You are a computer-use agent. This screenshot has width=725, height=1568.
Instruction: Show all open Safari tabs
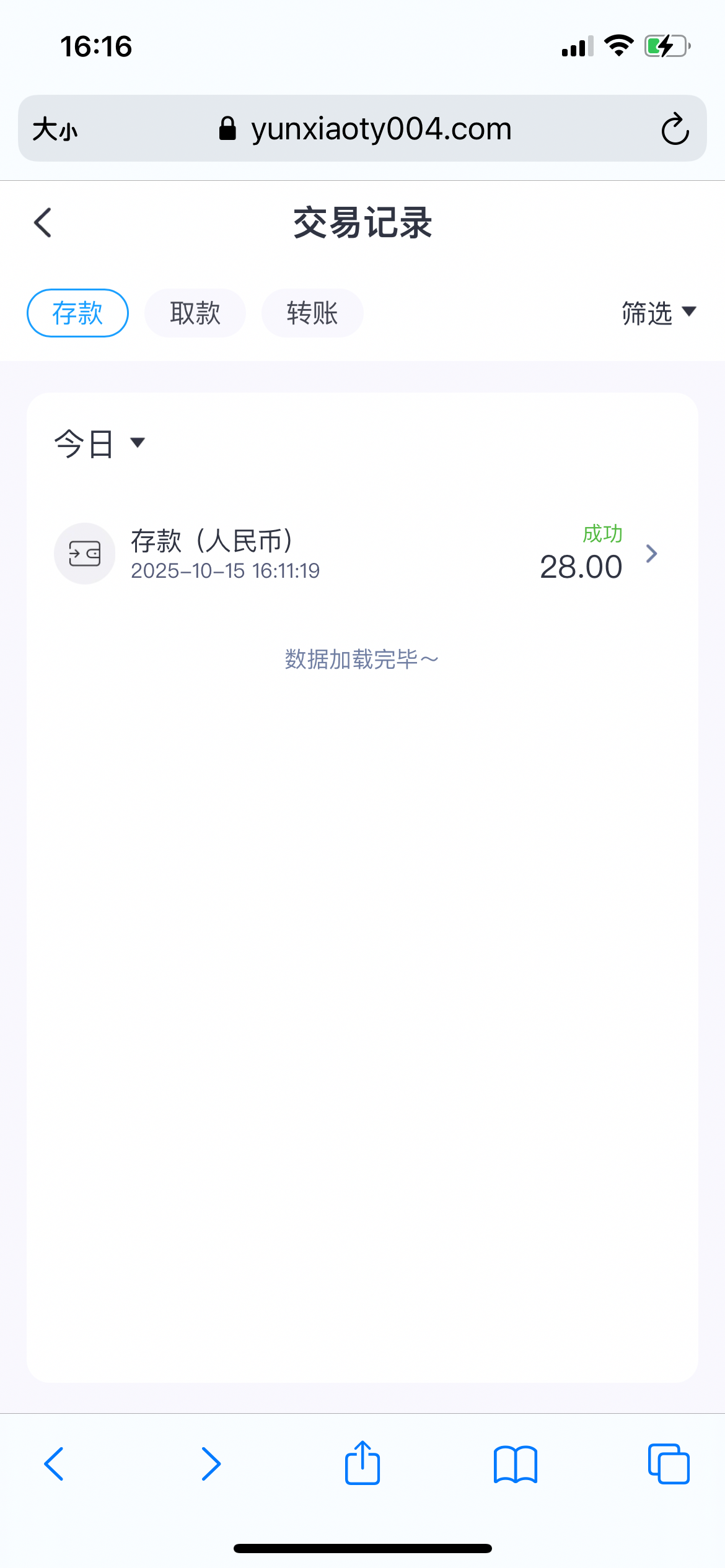pyautogui.click(x=669, y=1464)
